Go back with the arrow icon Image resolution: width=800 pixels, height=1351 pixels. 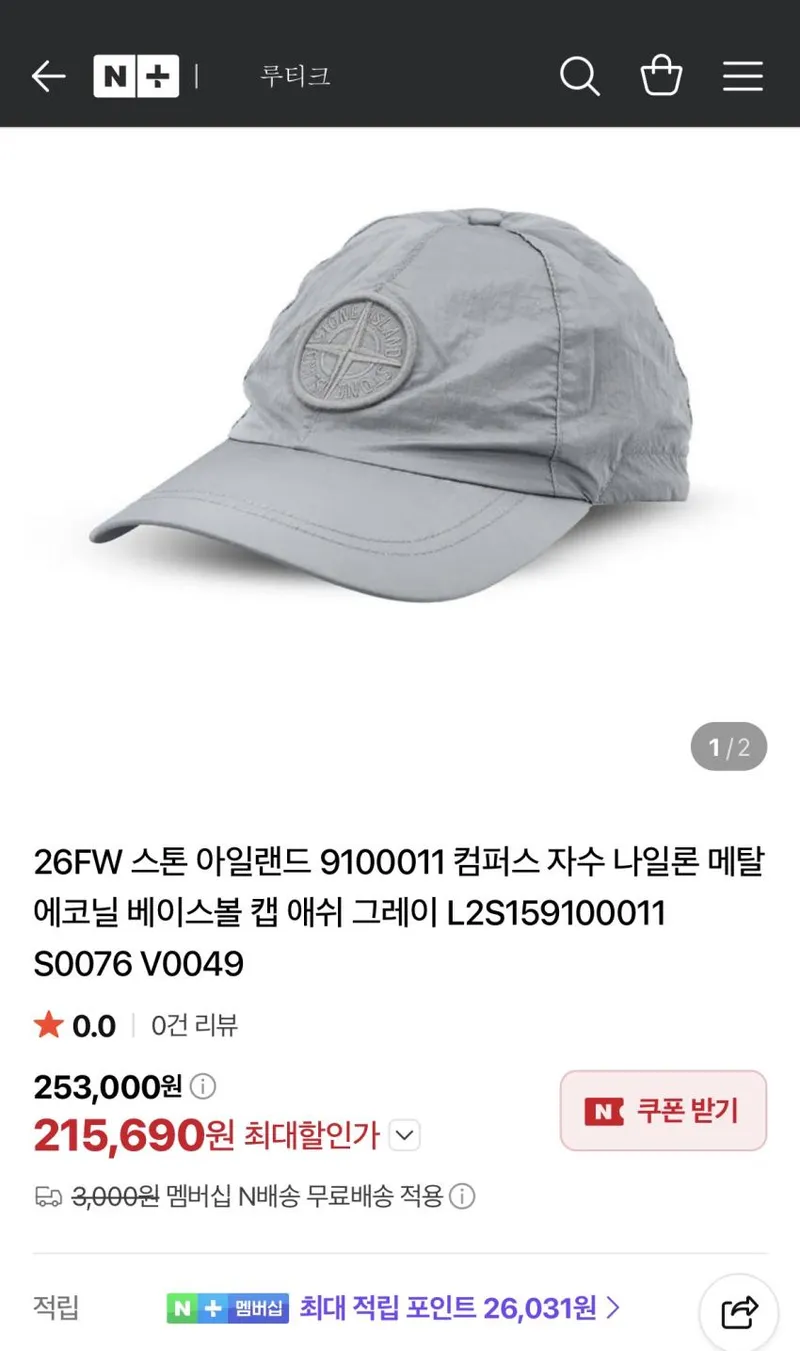coord(48,76)
